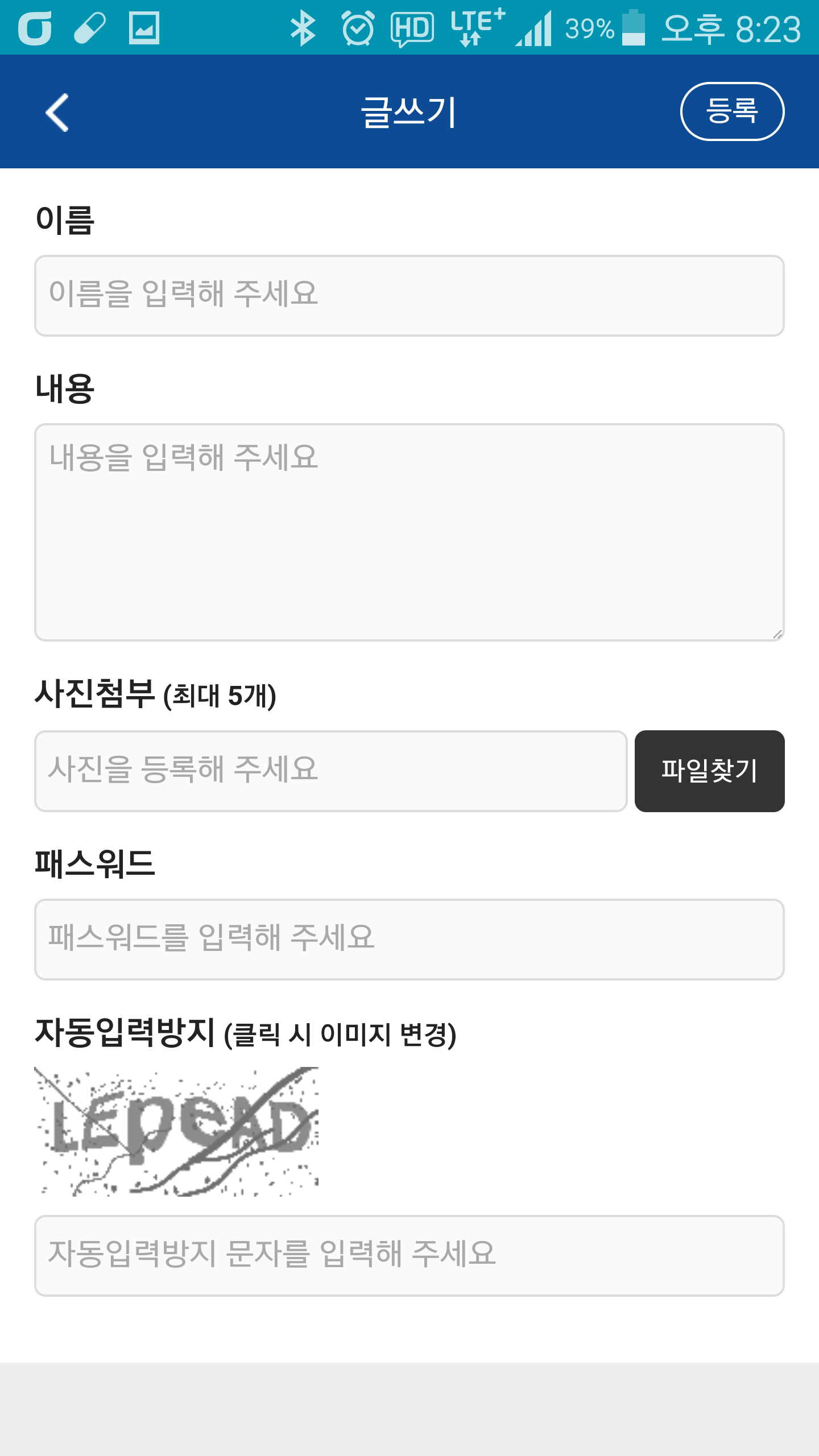This screenshot has height=1456, width=819.
Task: Focus the 패스워드 password field
Action: 409,940
